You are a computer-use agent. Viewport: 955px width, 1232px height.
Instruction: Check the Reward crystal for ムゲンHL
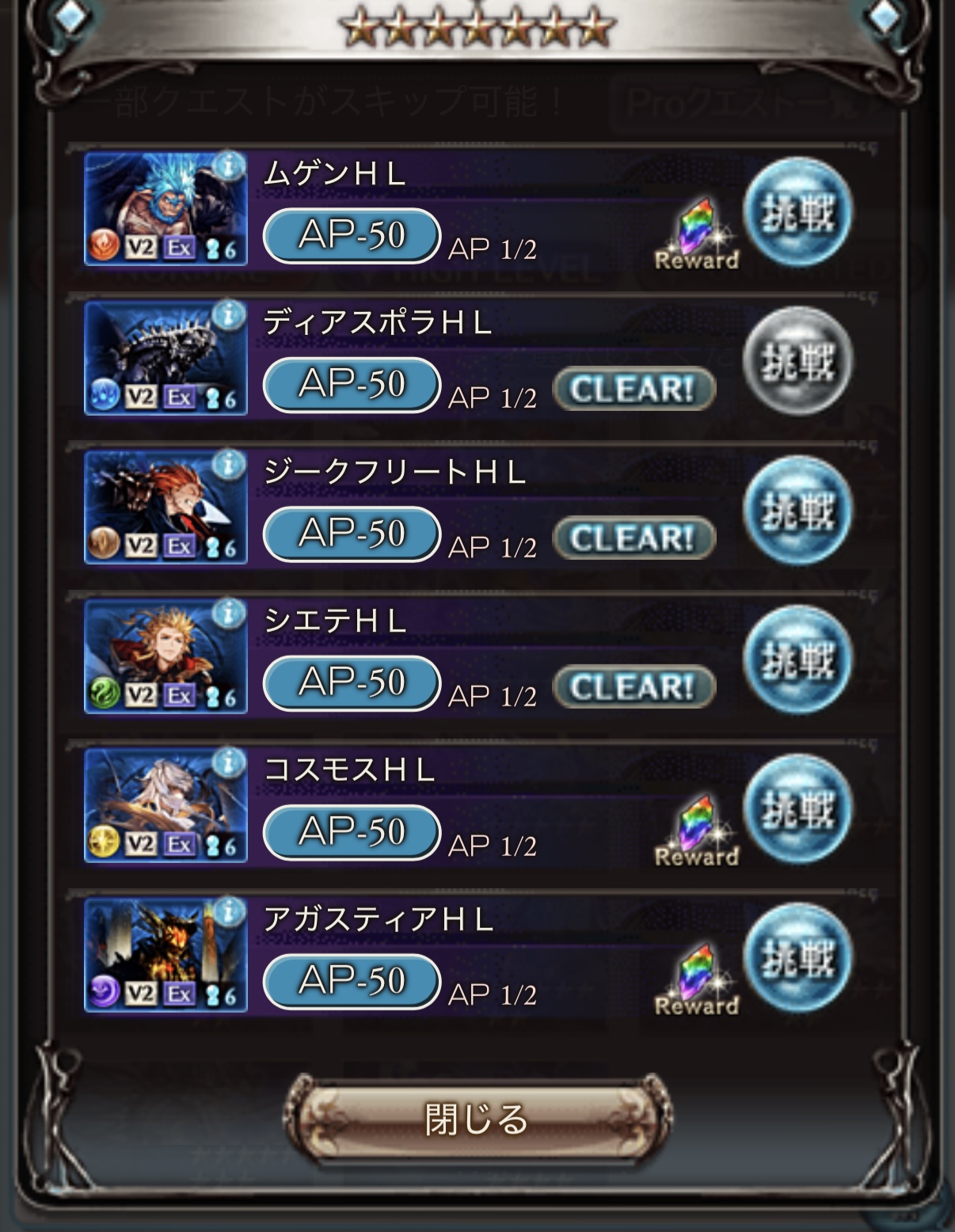pyautogui.click(x=697, y=234)
